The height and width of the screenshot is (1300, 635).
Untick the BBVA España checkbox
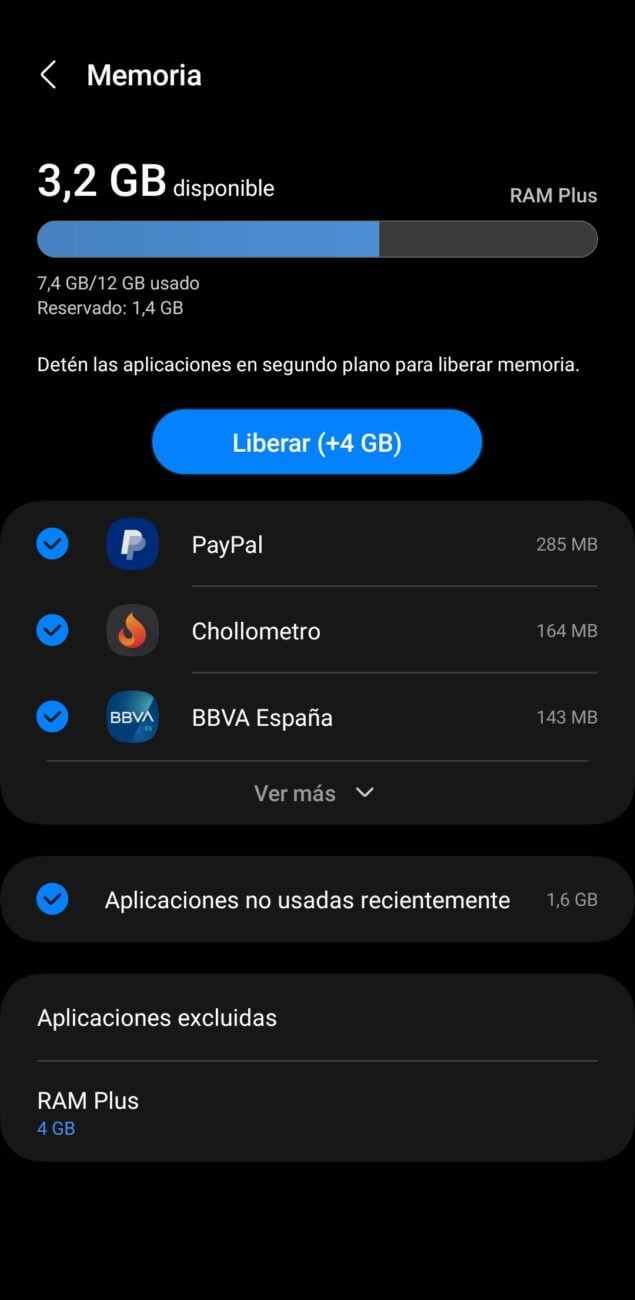pos(52,717)
